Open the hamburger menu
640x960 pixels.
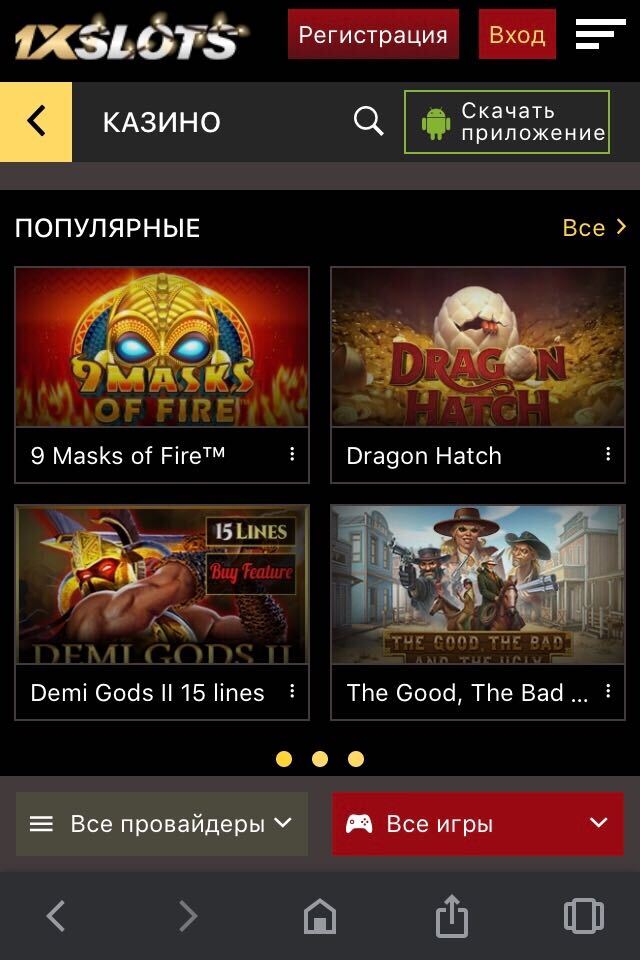pyautogui.click(x=600, y=35)
